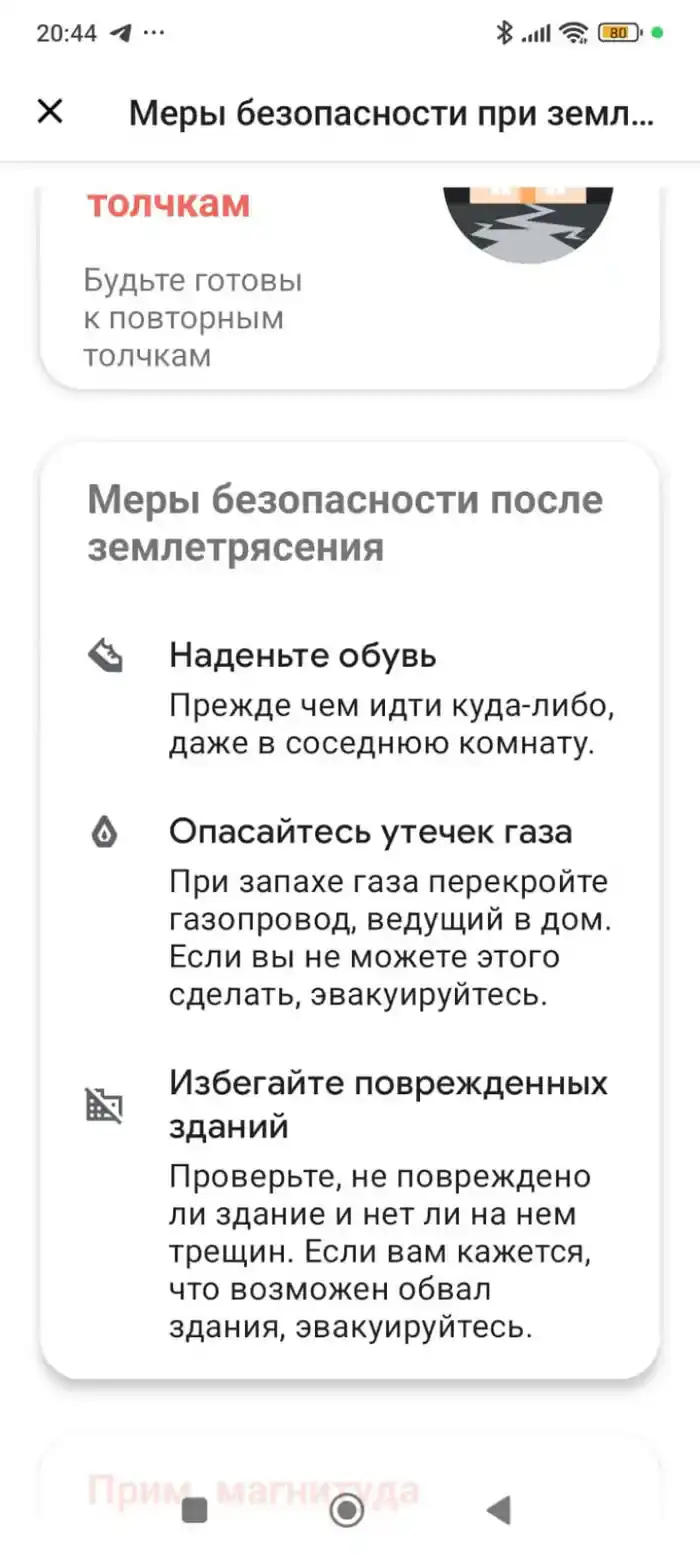The height and width of the screenshot is (1555, 700).
Task: Go back using system navigation
Action: (x=498, y=1509)
